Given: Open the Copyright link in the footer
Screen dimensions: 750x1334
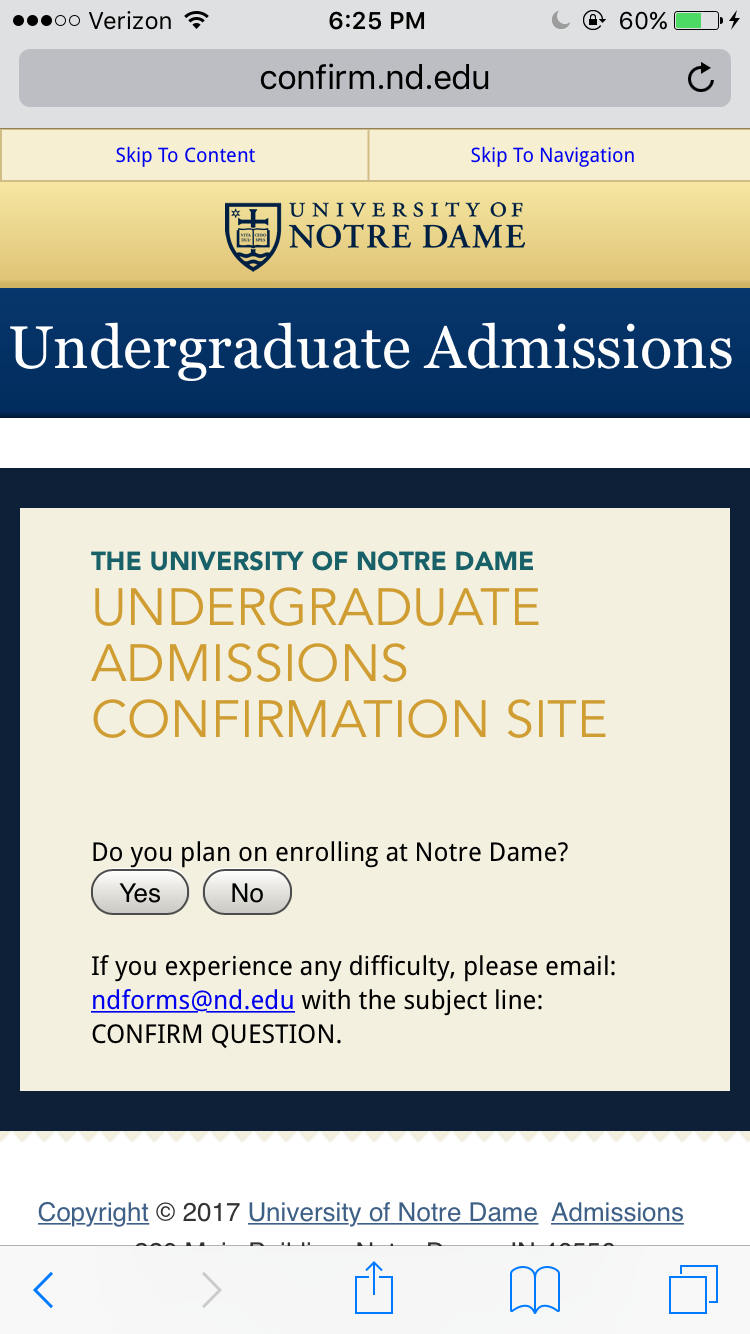Looking at the screenshot, I should pyautogui.click(x=93, y=1212).
